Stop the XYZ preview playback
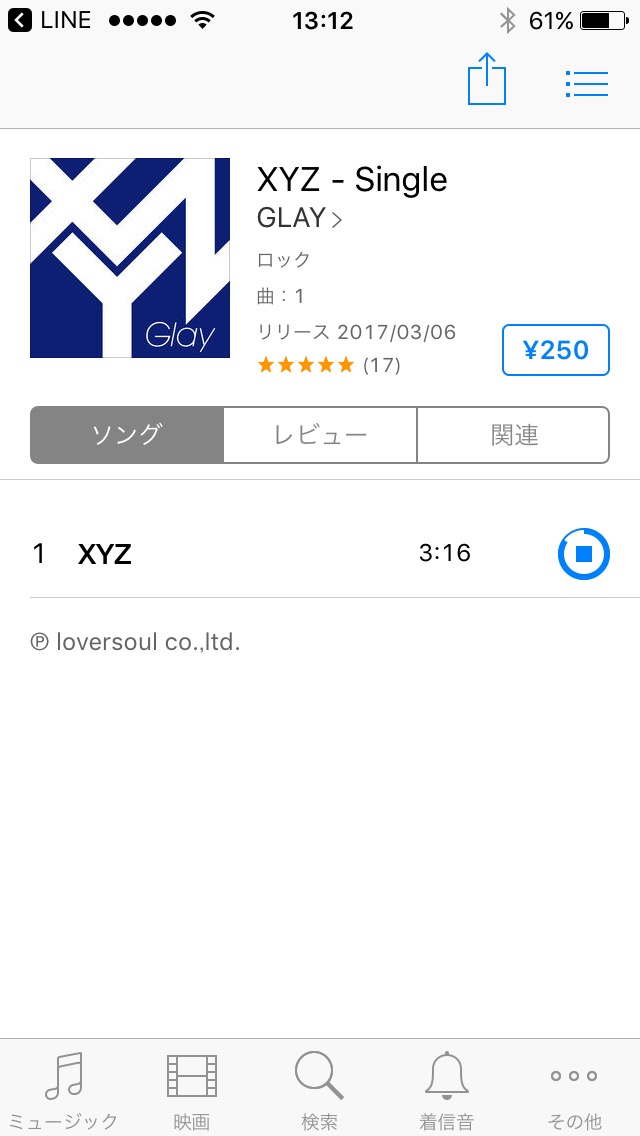640x1136 pixels. point(583,554)
